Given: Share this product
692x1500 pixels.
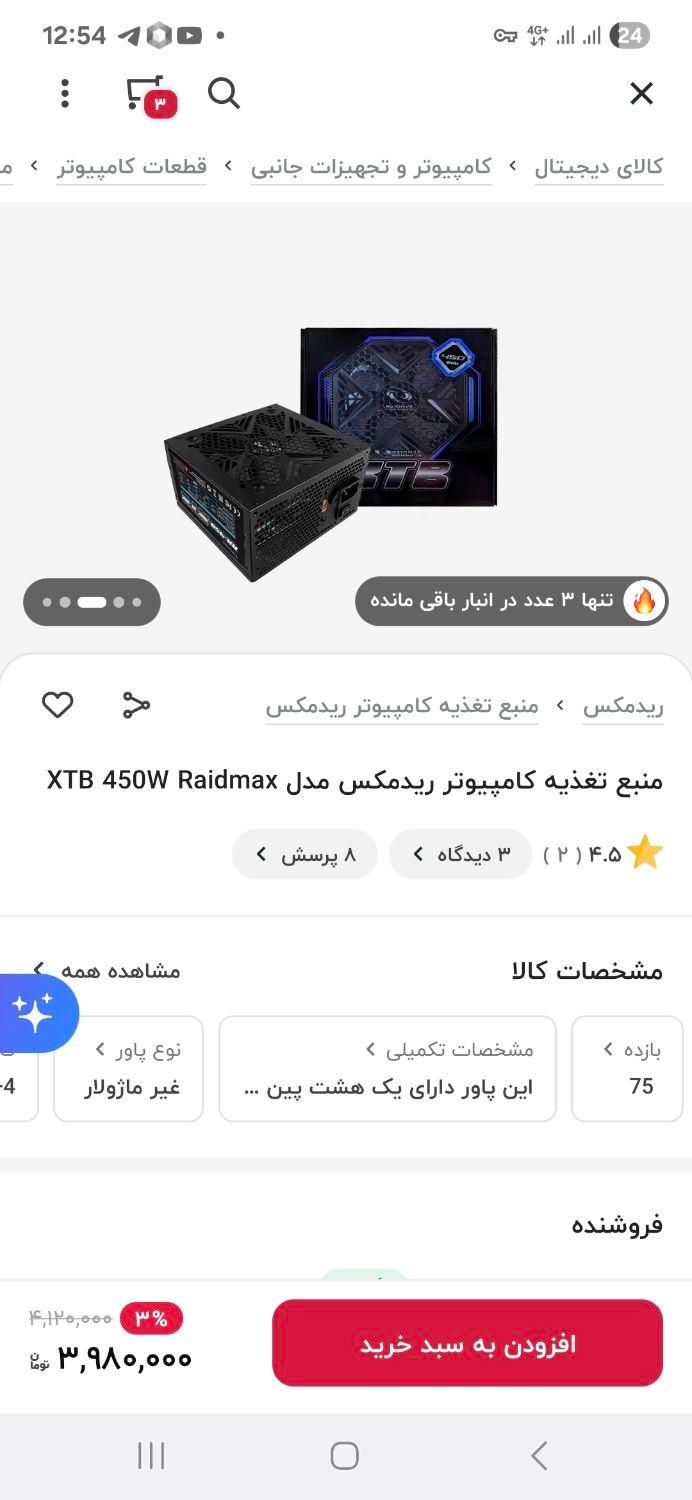Looking at the screenshot, I should [x=136, y=705].
